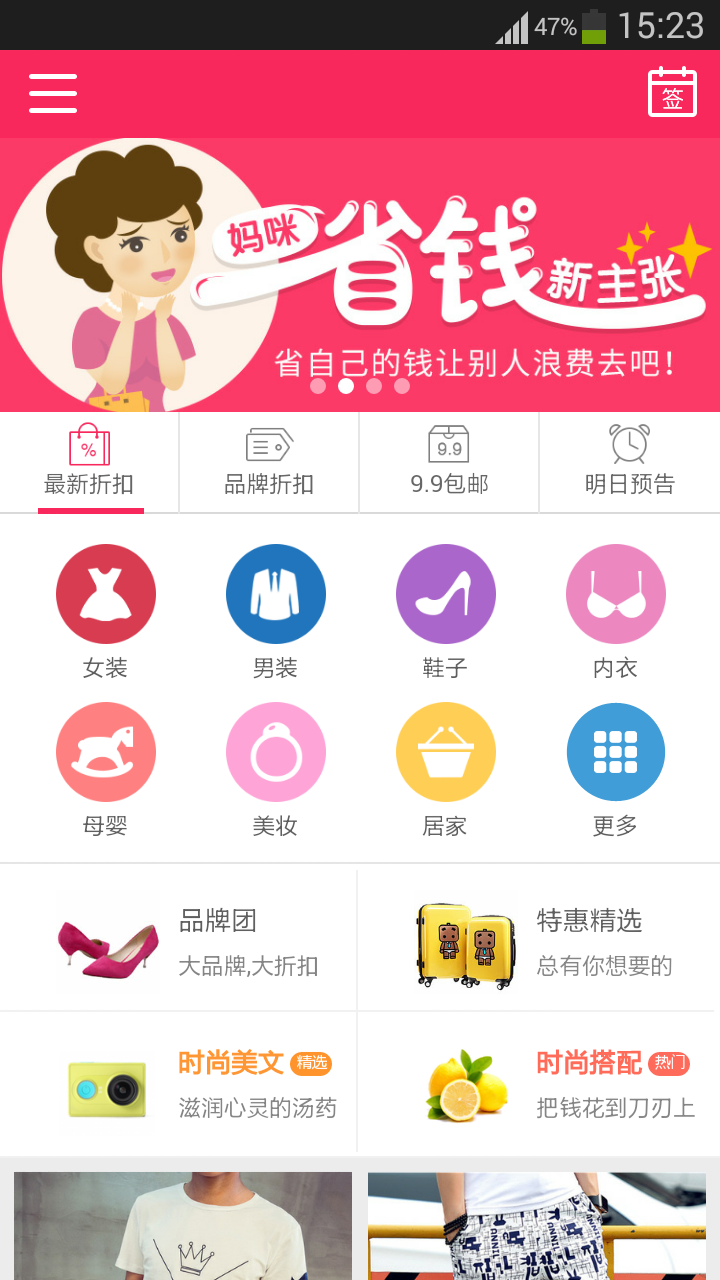Open the daily sign-in calendar icon
The image size is (720, 1280).
tap(672, 93)
